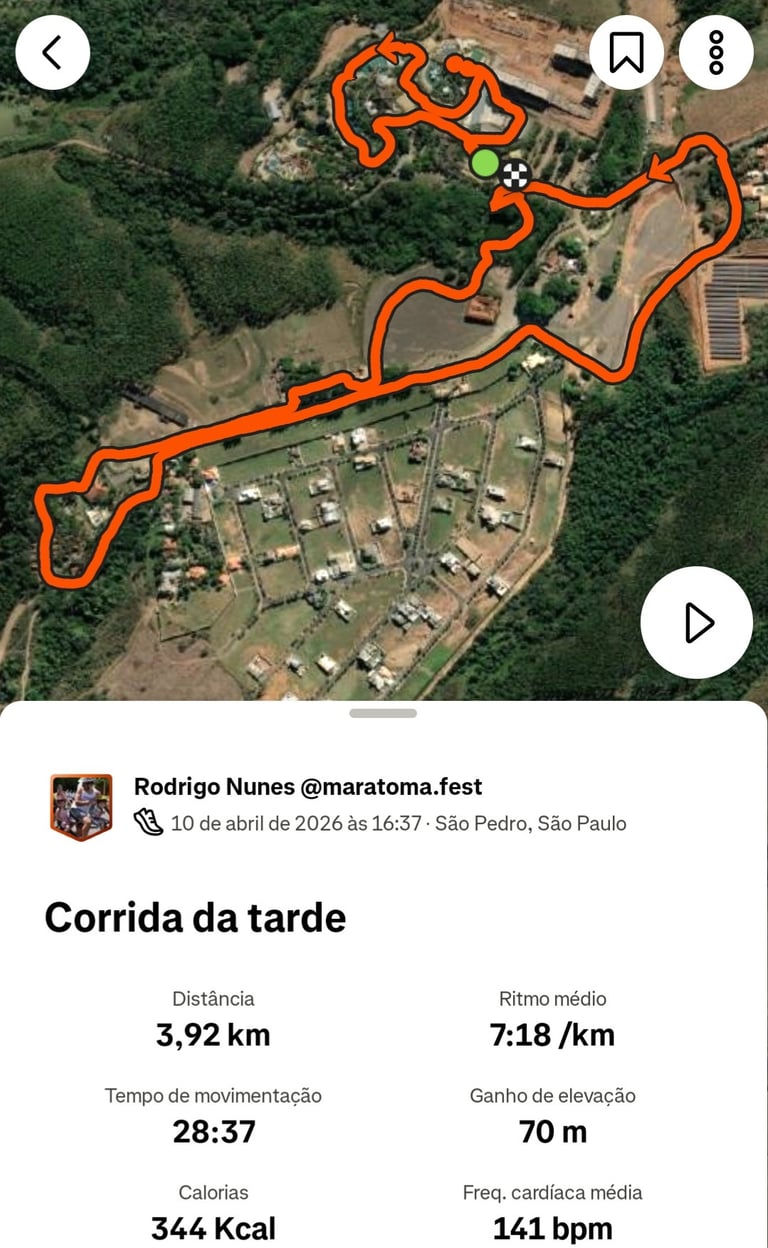Open Rodrigo Nunes' profile picture
The width and height of the screenshot is (768, 1248).
coord(81,806)
